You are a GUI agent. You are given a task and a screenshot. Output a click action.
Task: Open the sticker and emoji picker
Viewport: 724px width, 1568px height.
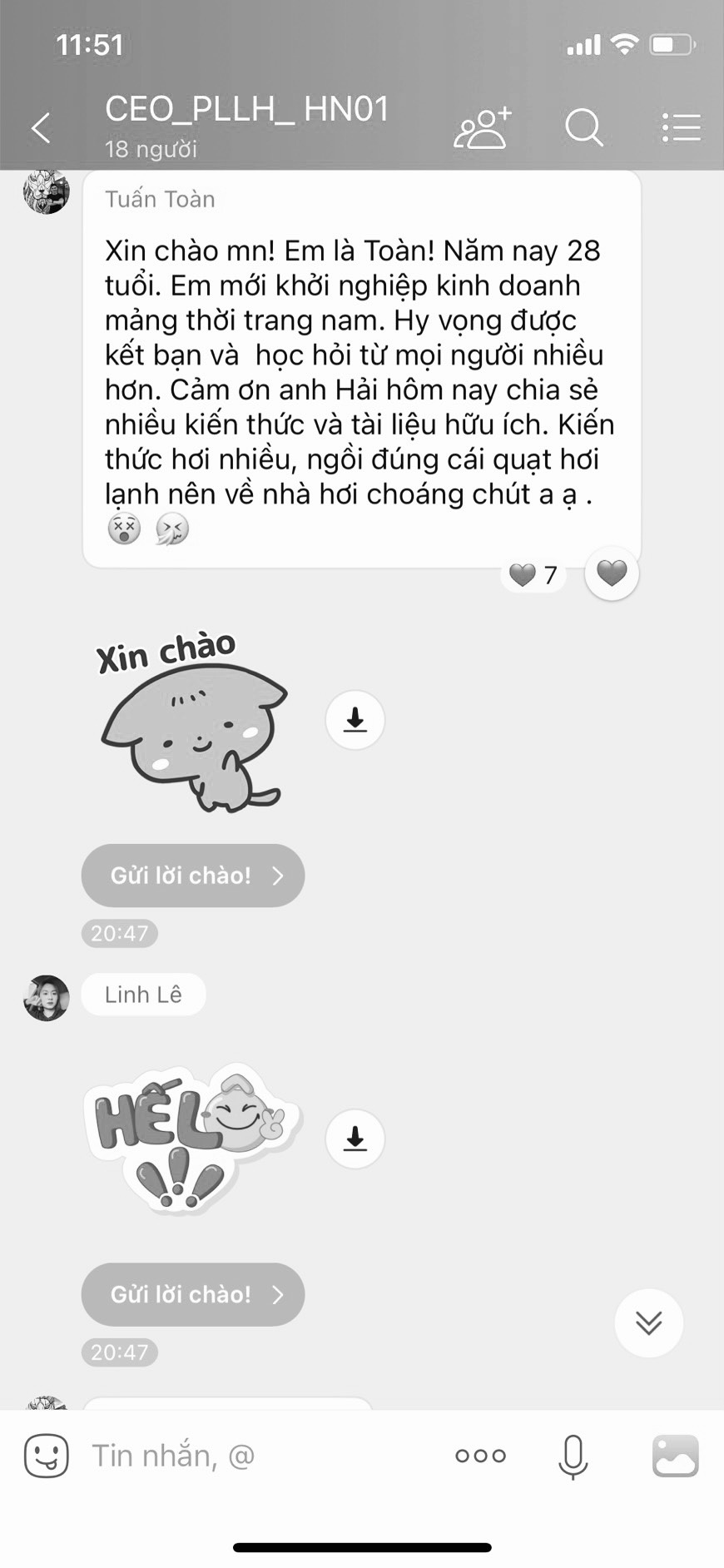point(46,1456)
